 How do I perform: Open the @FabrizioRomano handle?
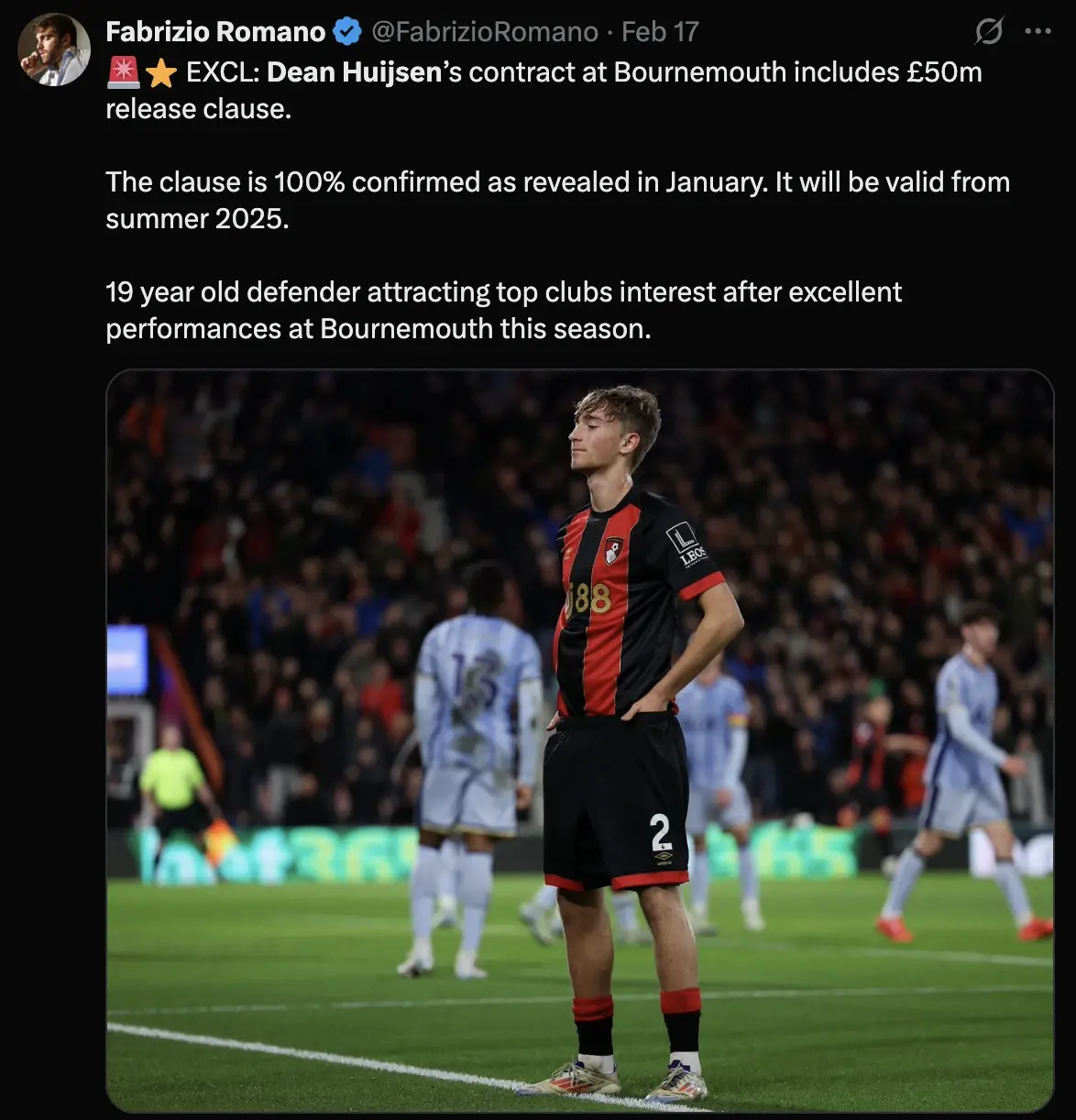coord(484,32)
